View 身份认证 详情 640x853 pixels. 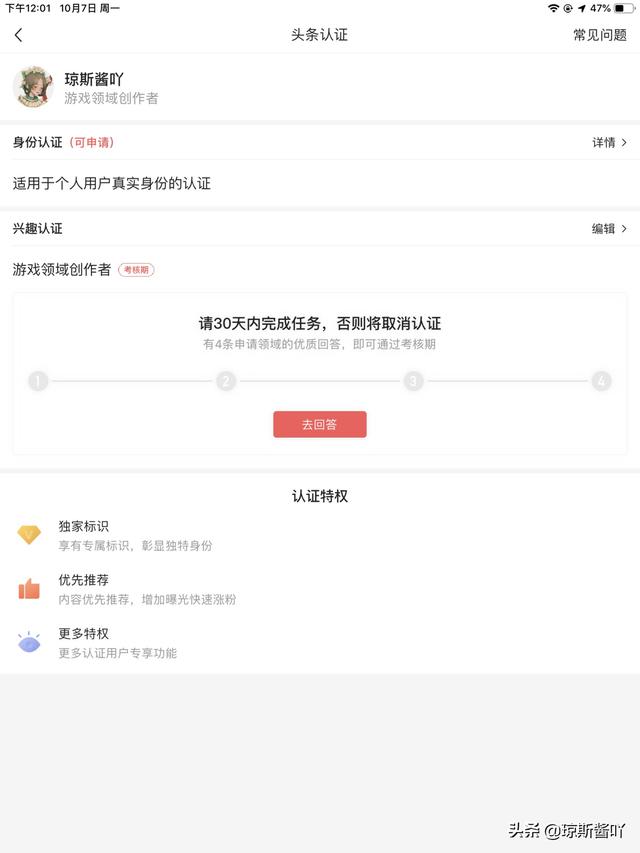609,143
